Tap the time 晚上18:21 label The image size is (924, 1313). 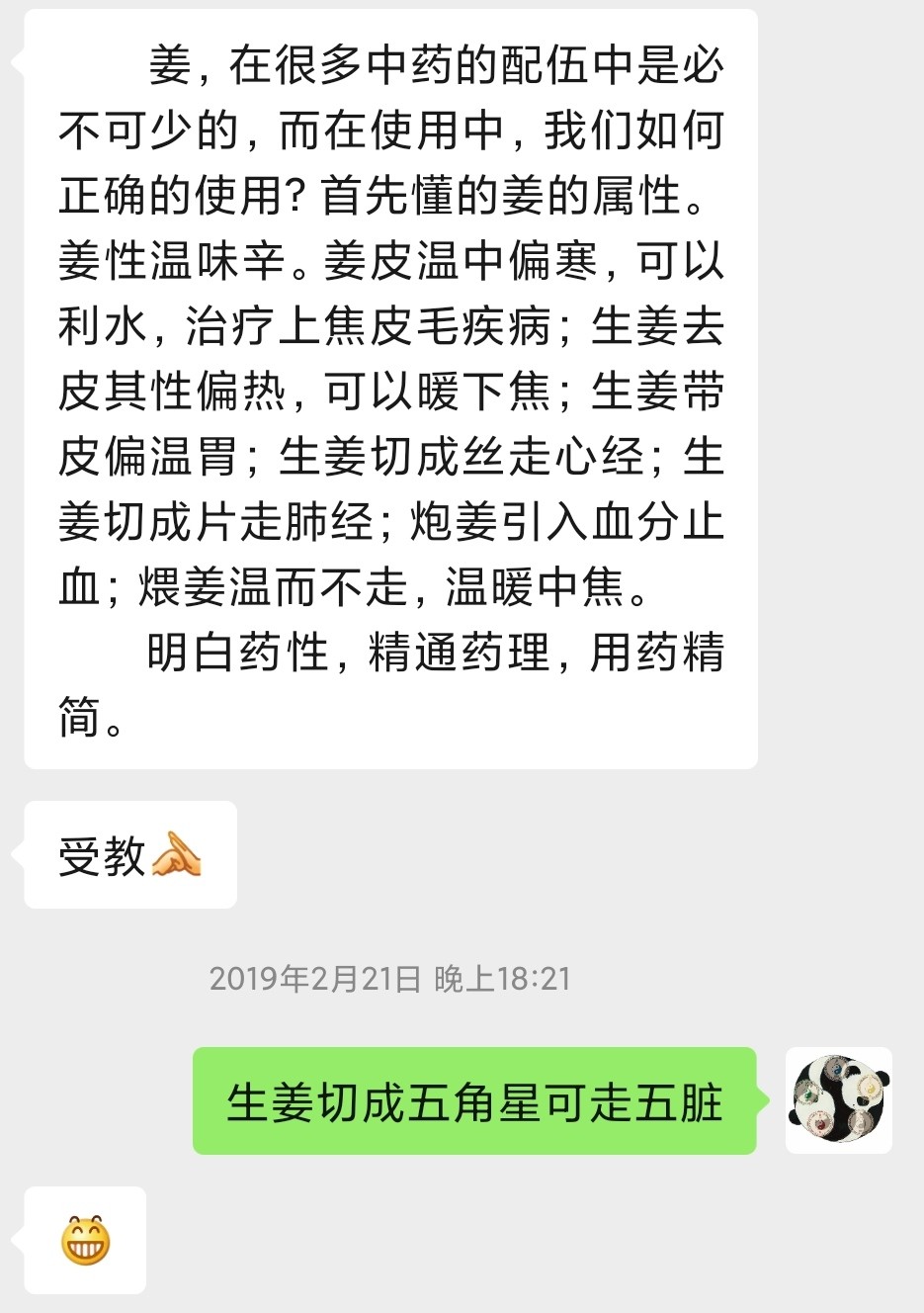pyautogui.click(x=506, y=979)
